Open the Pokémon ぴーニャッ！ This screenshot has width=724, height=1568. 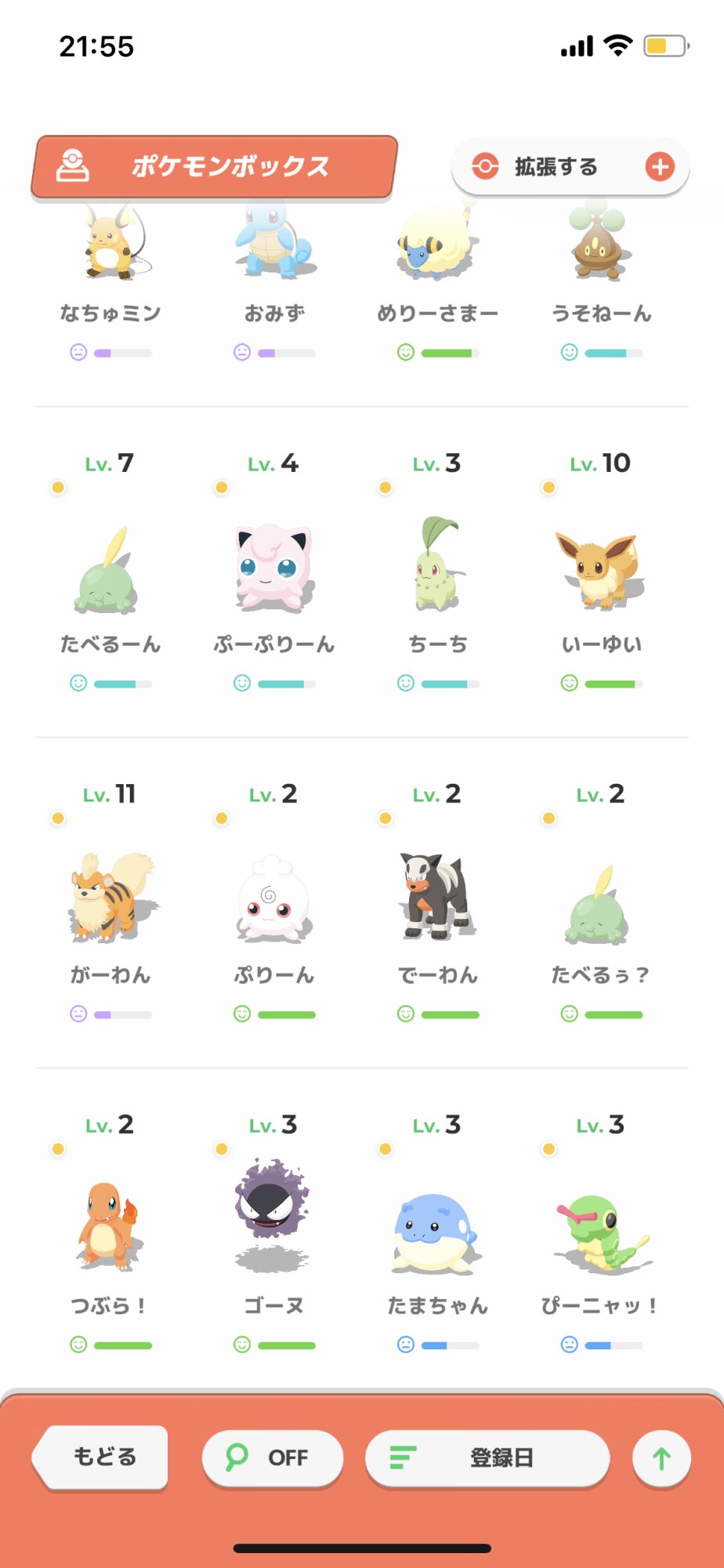pyautogui.click(x=601, y=1234)
